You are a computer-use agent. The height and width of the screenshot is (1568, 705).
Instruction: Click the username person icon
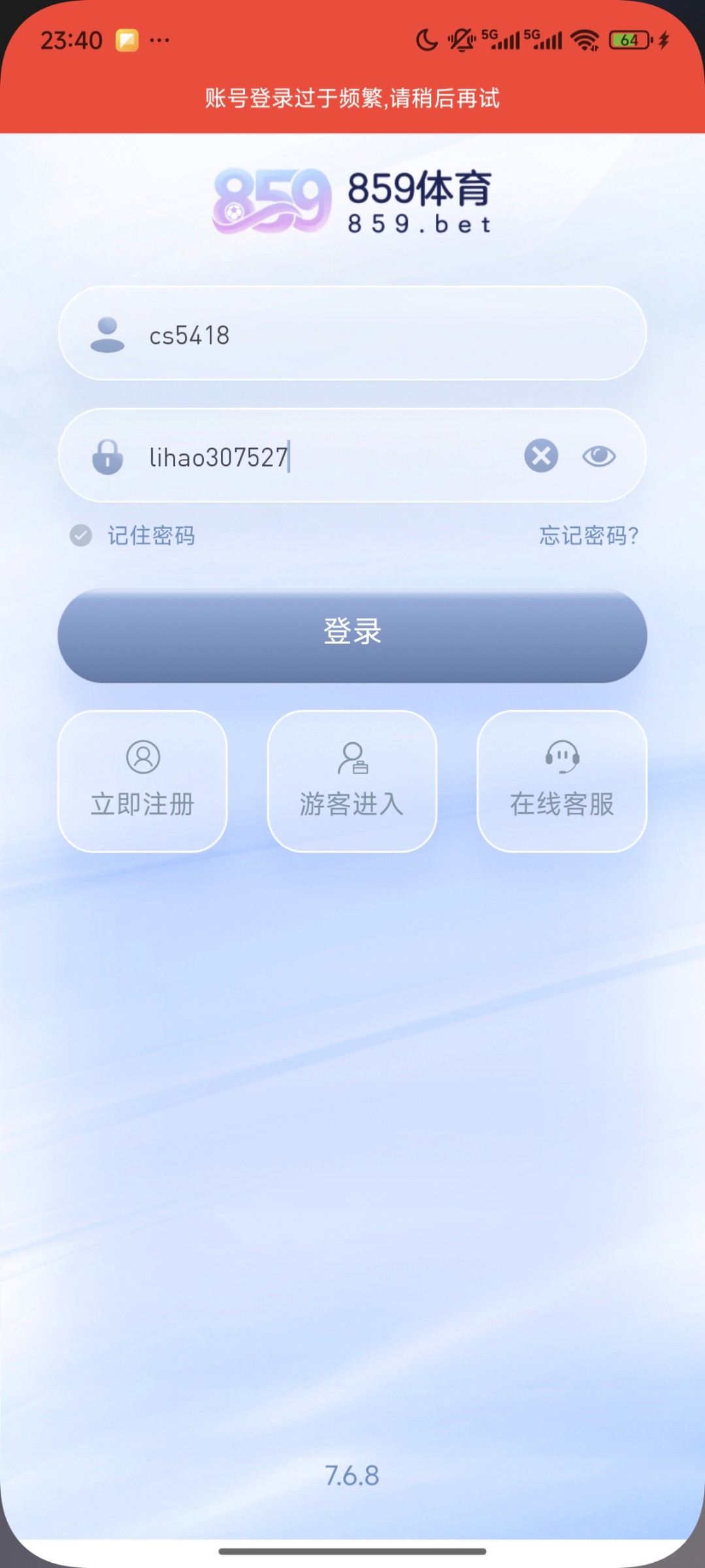107,335
